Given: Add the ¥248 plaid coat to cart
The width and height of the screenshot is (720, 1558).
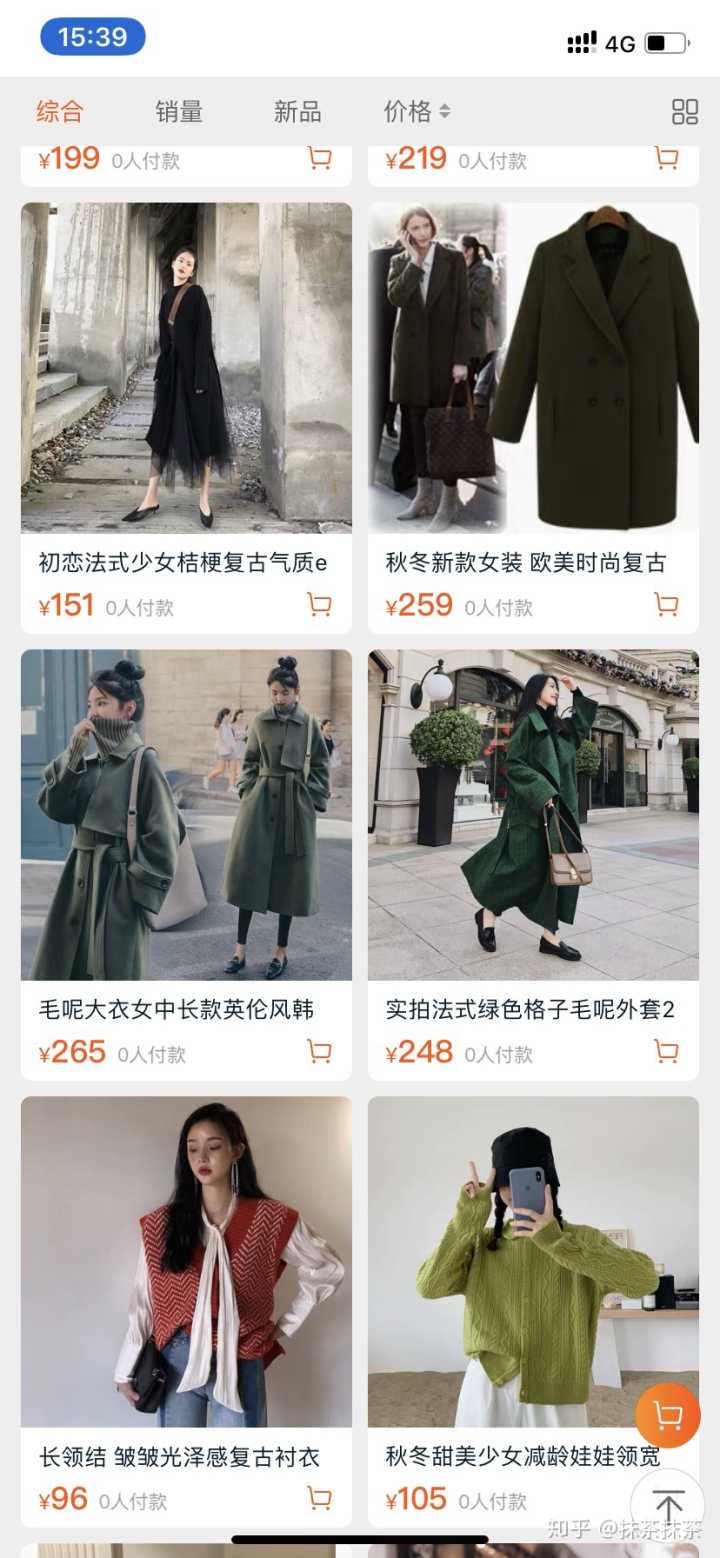Looking at the screenshot, I should (666, 1052).
